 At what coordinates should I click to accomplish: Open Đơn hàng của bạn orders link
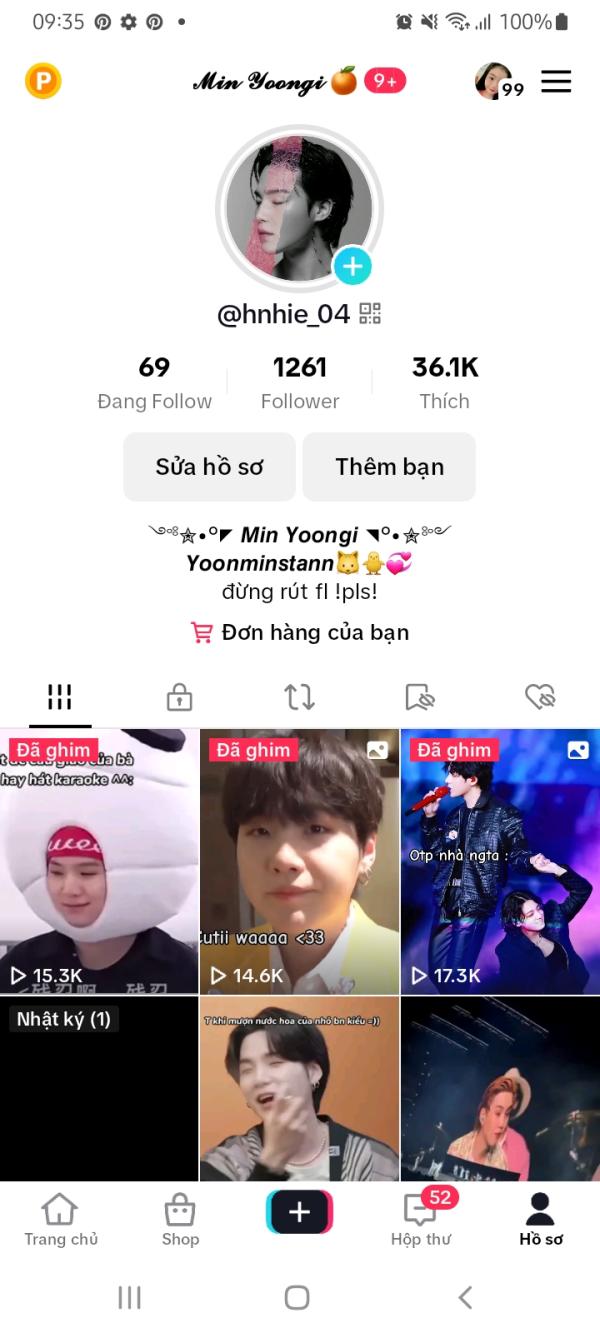coord(300,632)
